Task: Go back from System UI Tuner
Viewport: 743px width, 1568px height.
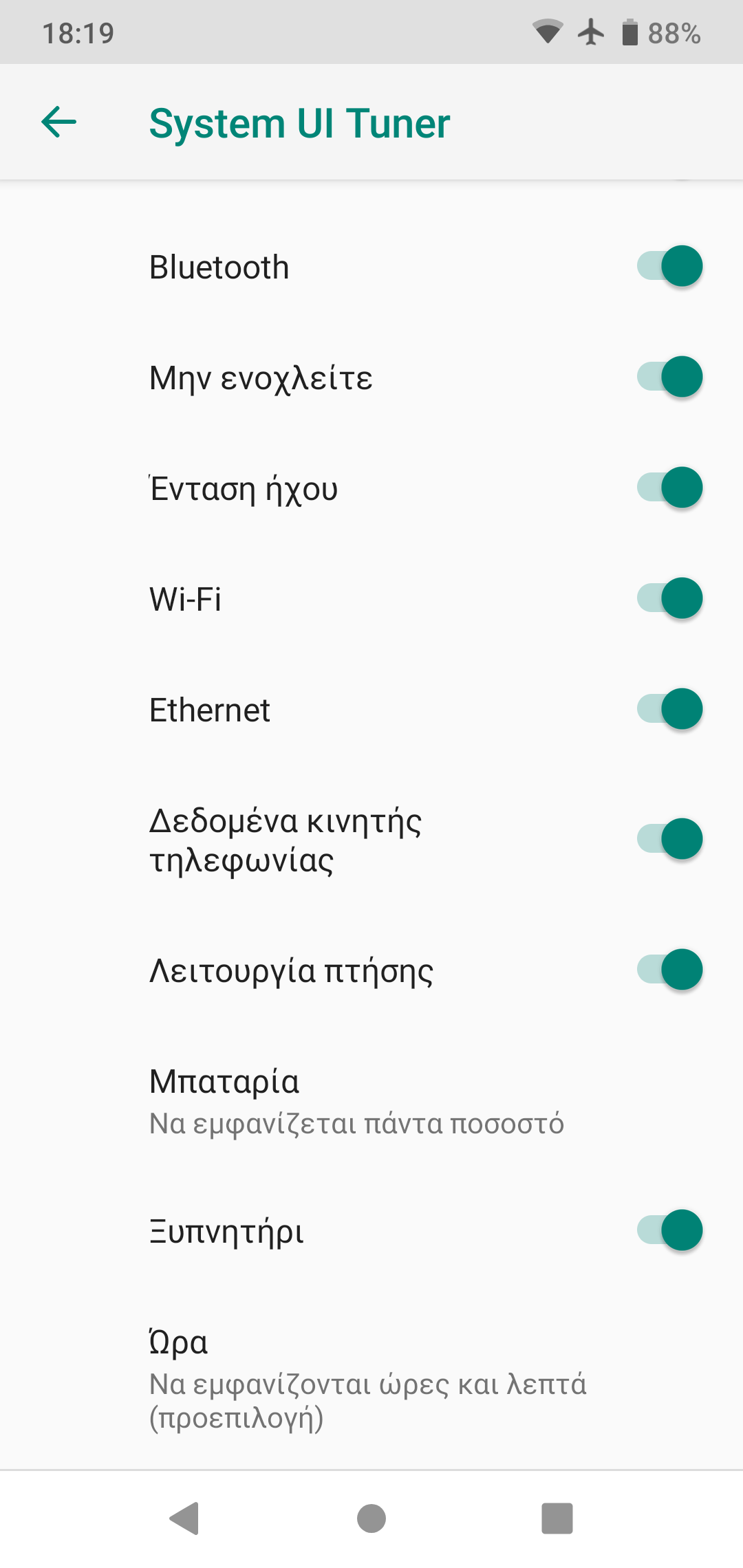Action: [x=59, y=122]
